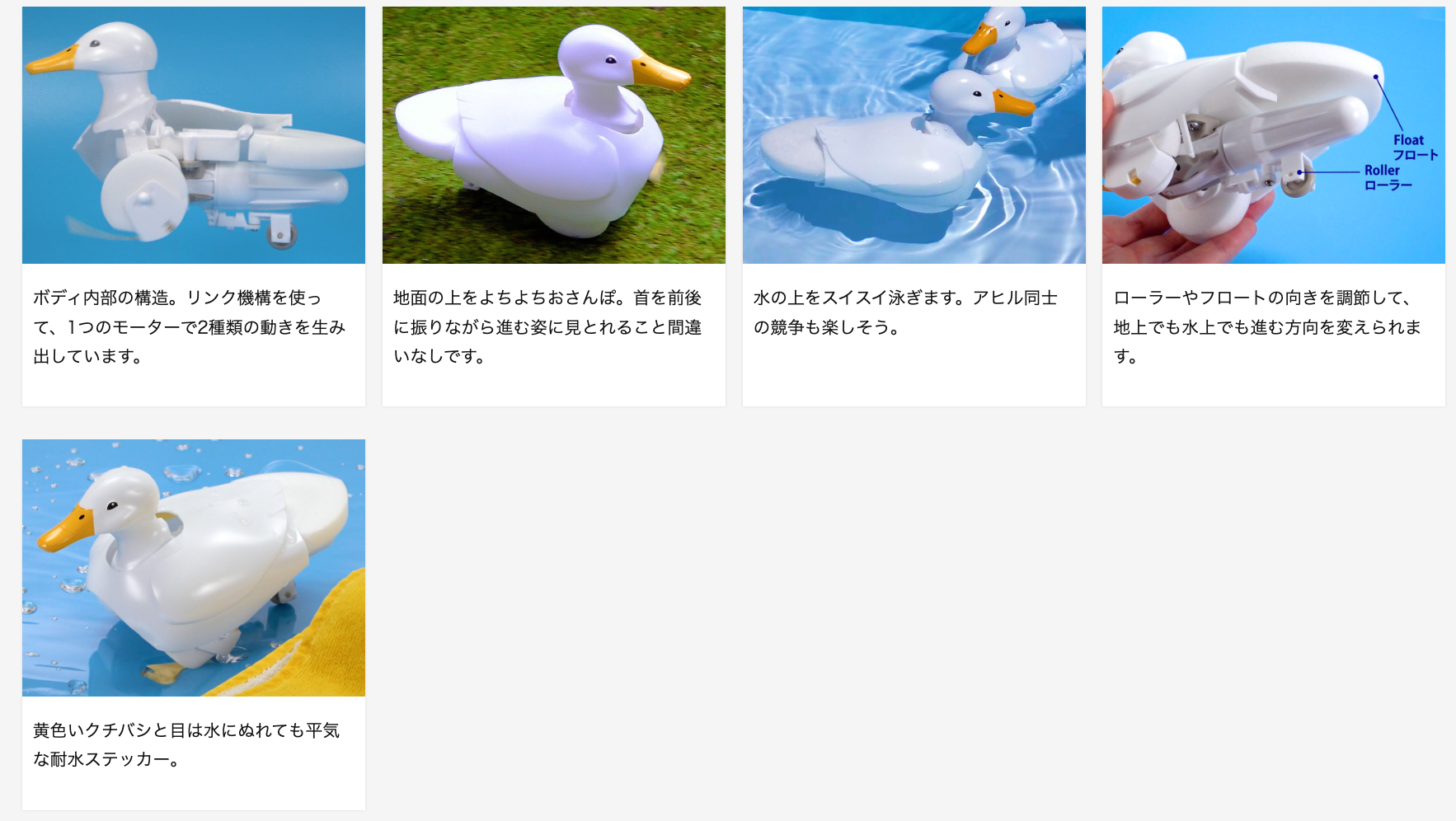Enlarge the duck beside the yellow towel photo

coord(193,567)
